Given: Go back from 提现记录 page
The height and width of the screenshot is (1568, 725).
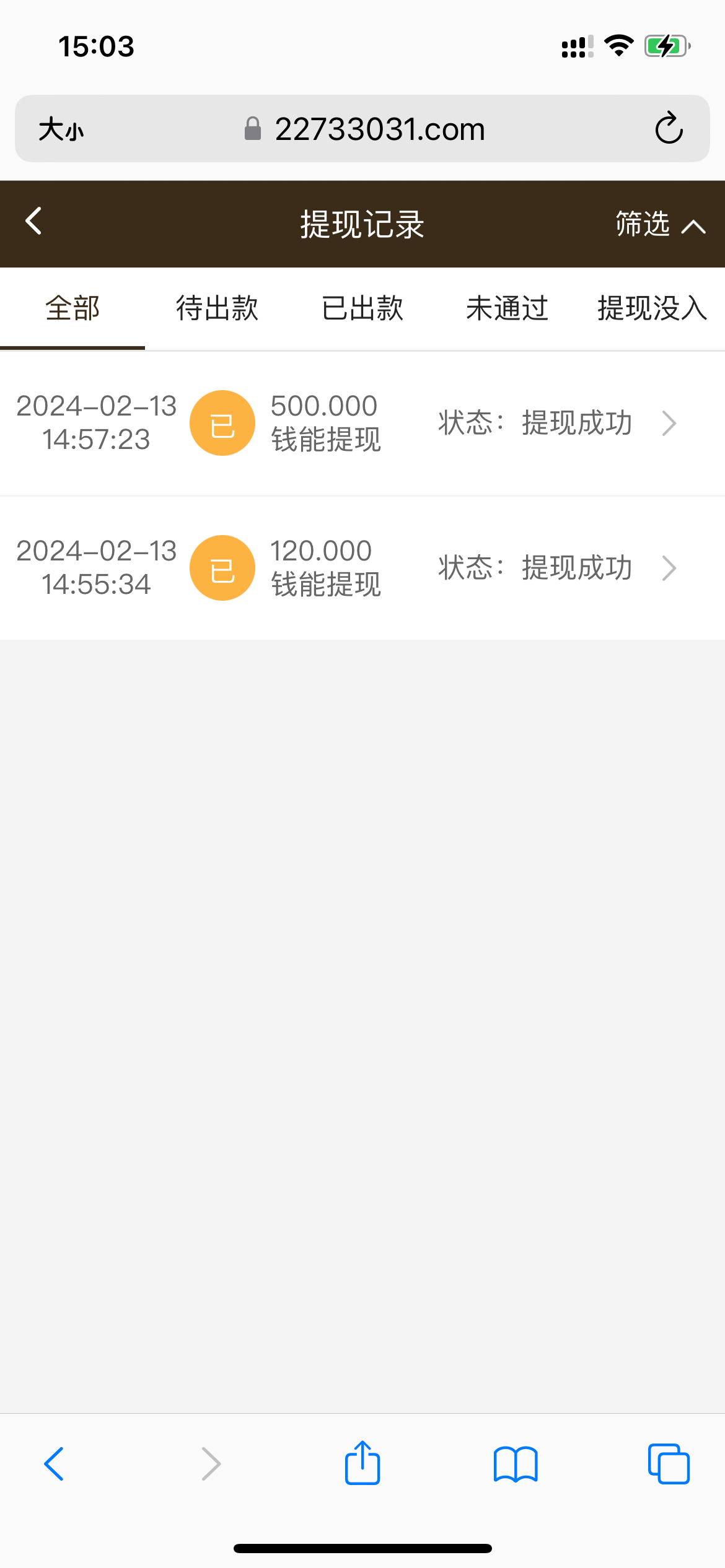Looking at the screenshot, I should (x=34, y=221).
